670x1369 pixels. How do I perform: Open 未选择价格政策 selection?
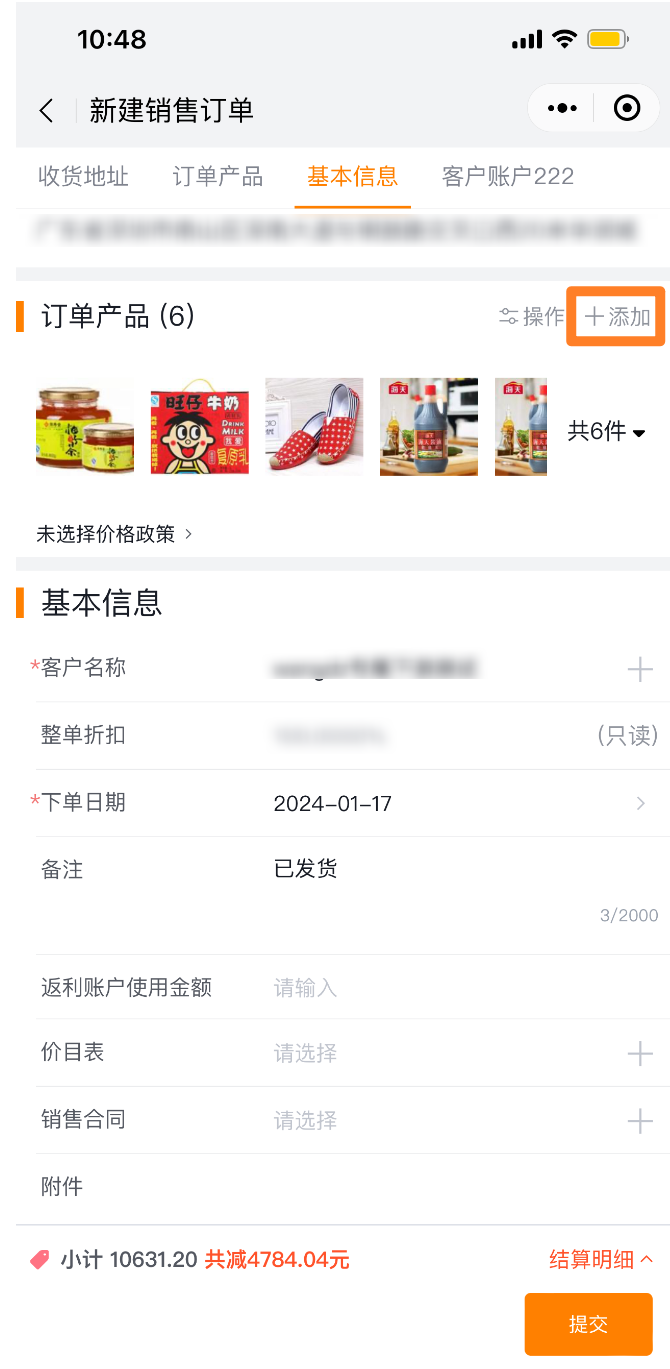(114, 534)
